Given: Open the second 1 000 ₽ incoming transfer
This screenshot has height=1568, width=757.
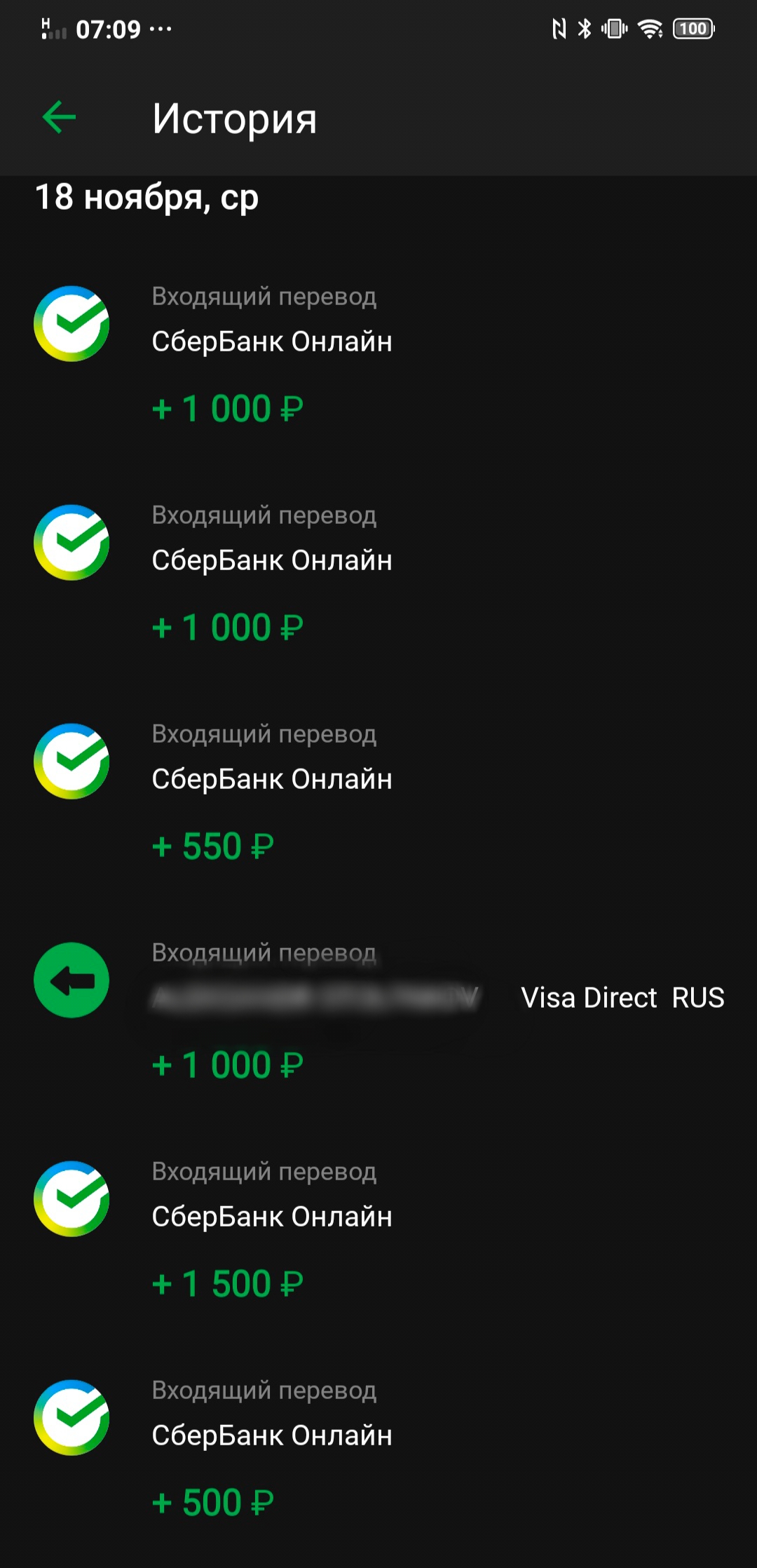Looking at the screenshot, I should (273, 572).
